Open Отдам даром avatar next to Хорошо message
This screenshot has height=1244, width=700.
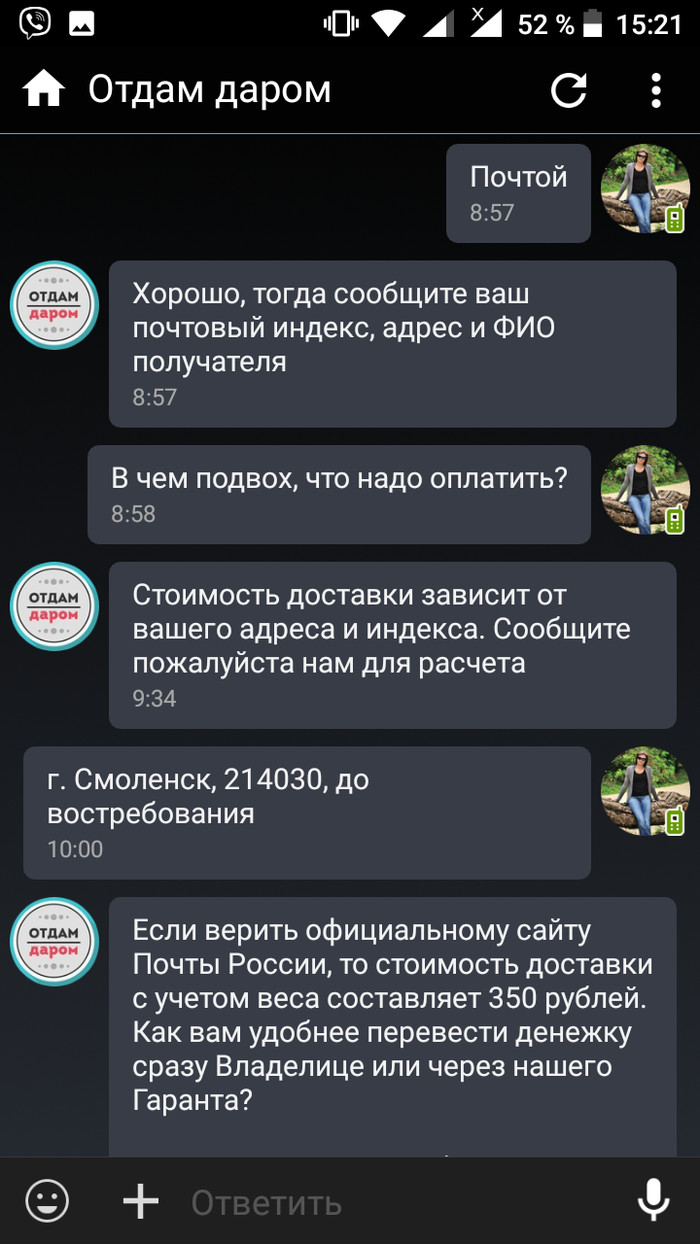pyautogui.click(x=54, y=306)
